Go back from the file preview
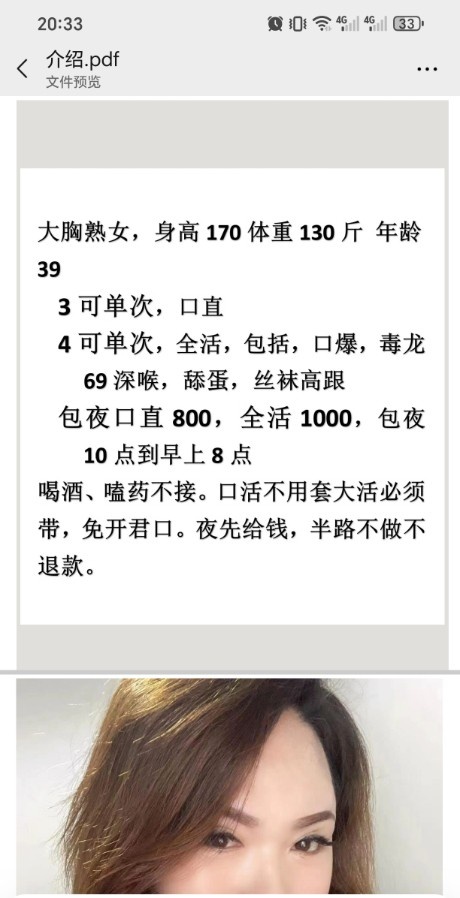 coord(22,69)
